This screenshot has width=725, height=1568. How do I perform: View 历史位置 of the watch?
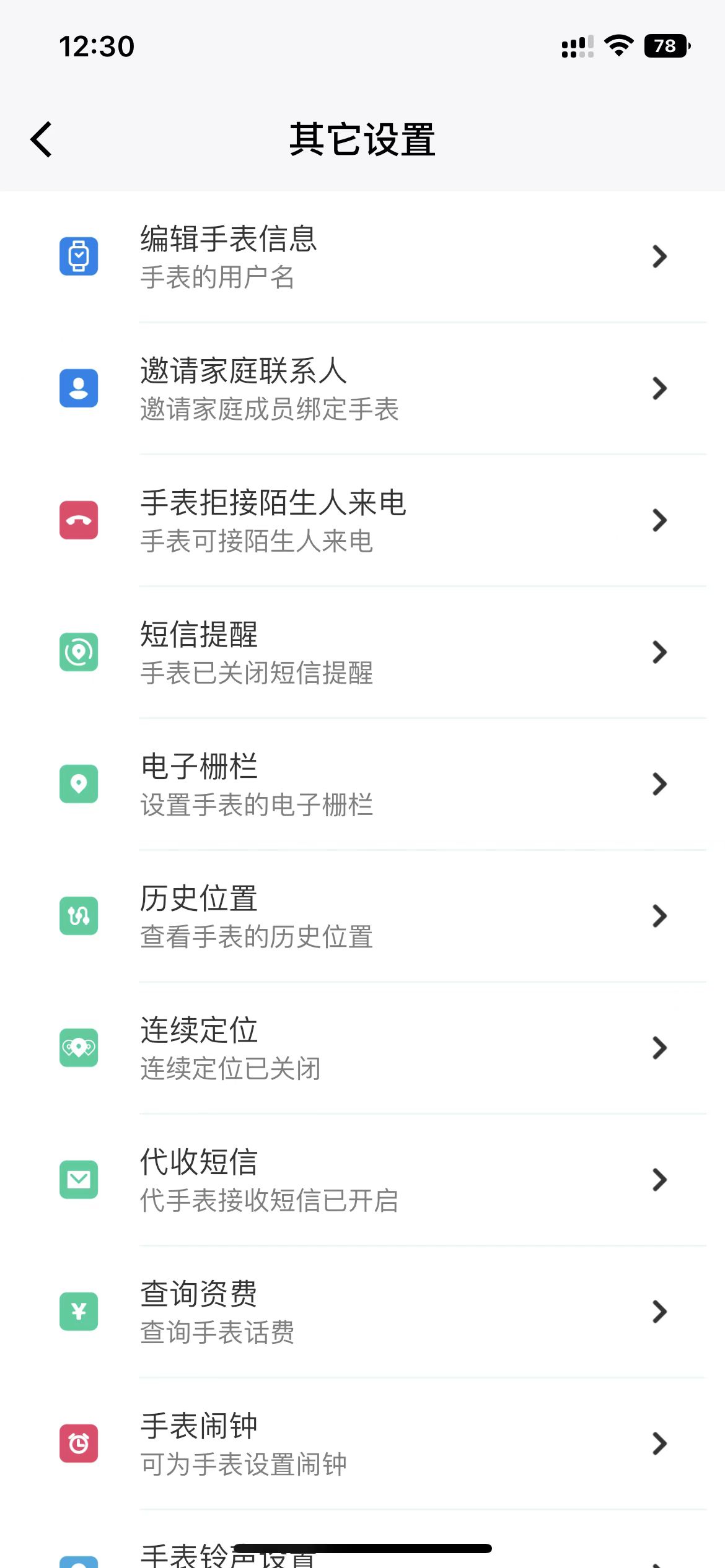[362, 916]
